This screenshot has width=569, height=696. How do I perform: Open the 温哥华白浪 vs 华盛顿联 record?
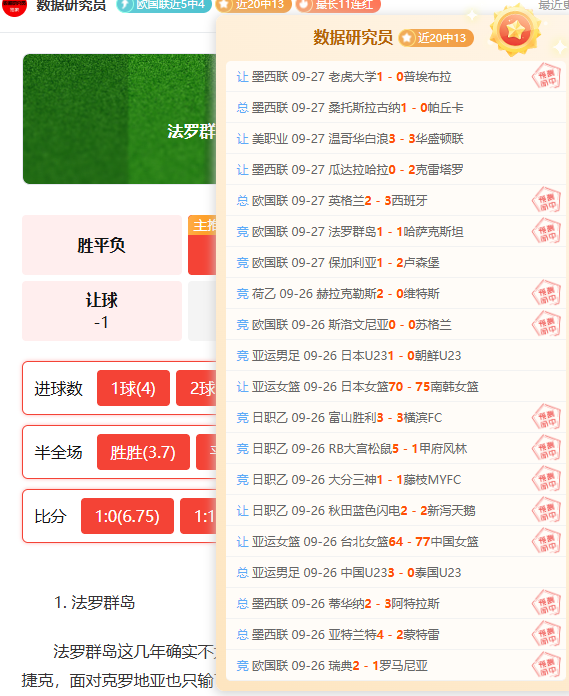click(x=395, y=139)
